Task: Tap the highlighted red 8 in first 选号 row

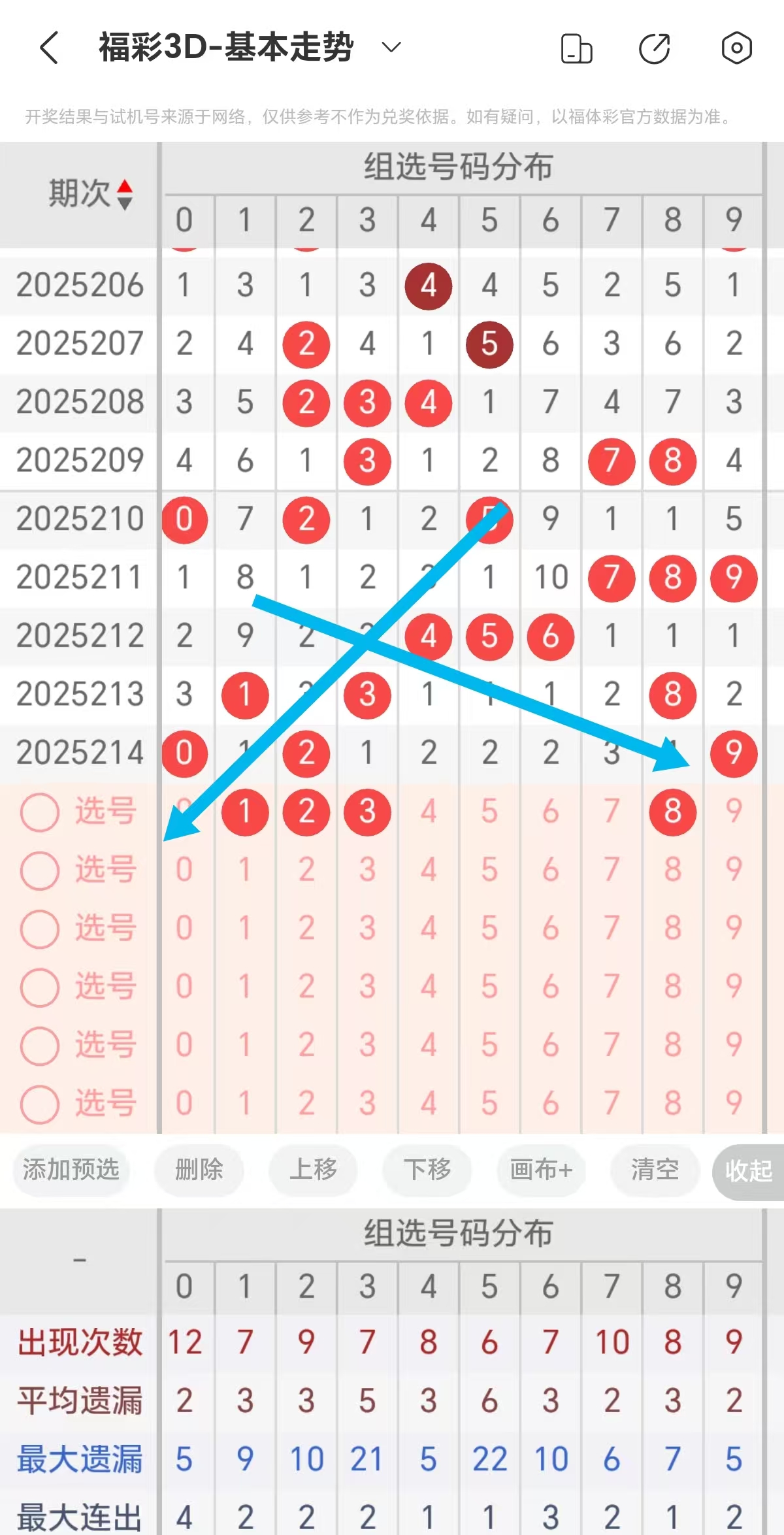Action: [x=672, y=812]
